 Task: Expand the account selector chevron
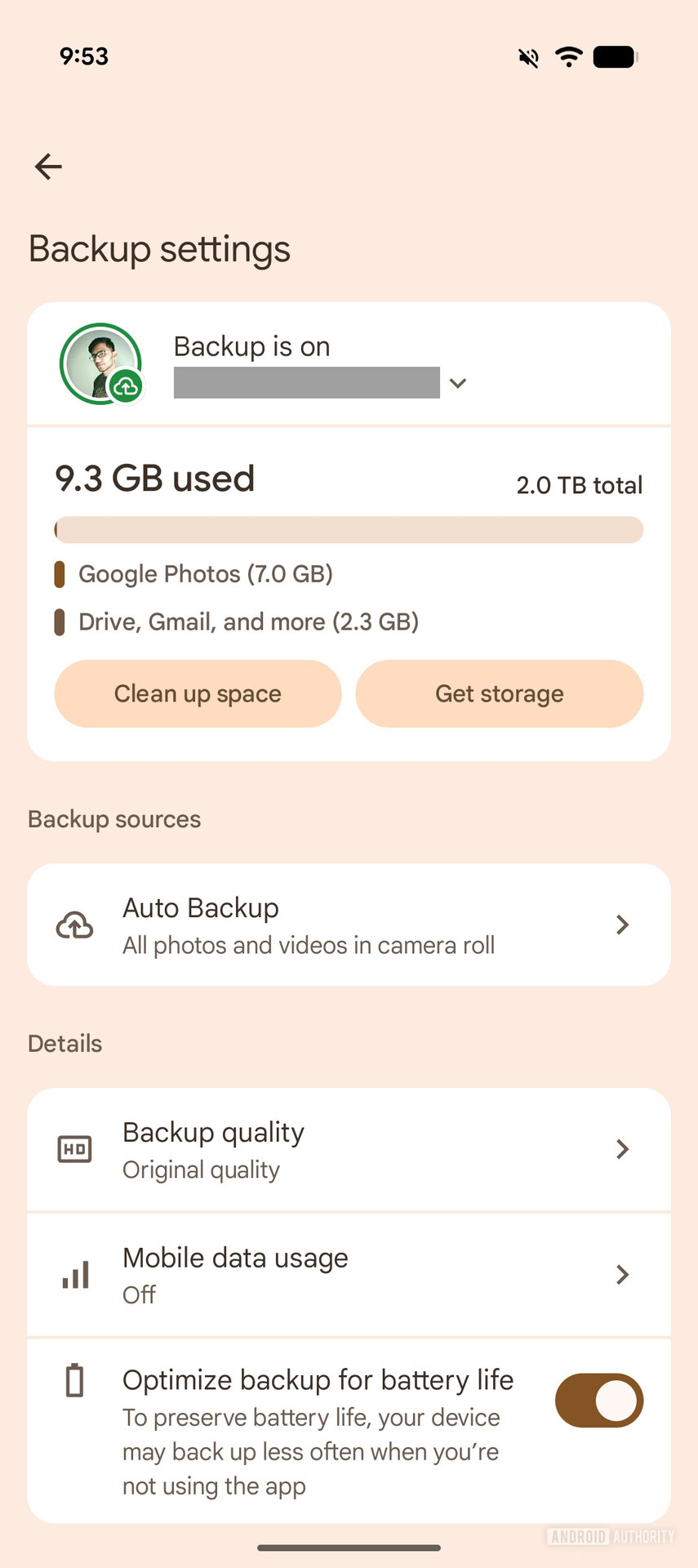pyautogui.click(x=458, y=383)
